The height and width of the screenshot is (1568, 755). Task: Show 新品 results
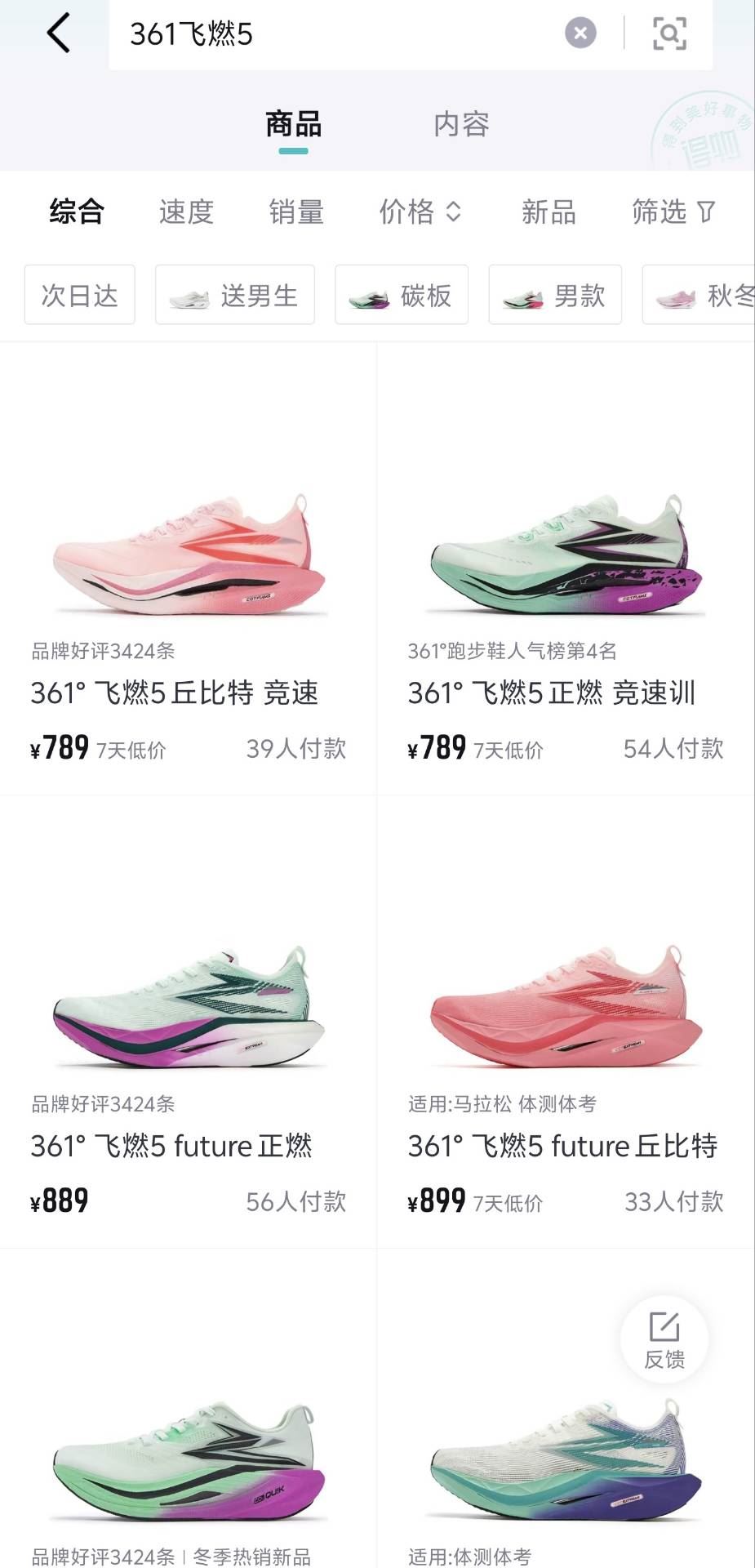[548, 212]
